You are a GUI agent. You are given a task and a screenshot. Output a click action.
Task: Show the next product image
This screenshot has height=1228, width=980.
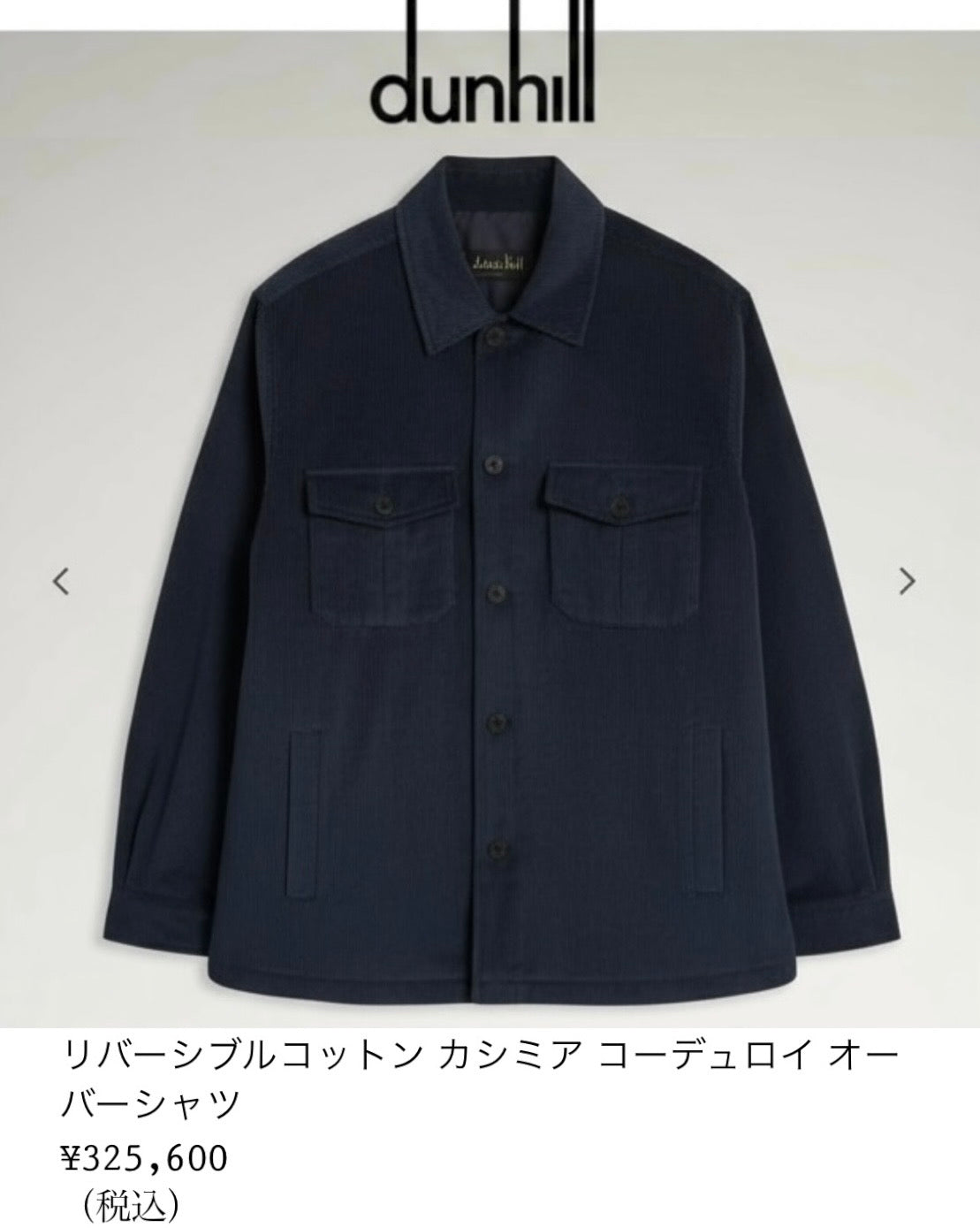[x=907, y=581]
